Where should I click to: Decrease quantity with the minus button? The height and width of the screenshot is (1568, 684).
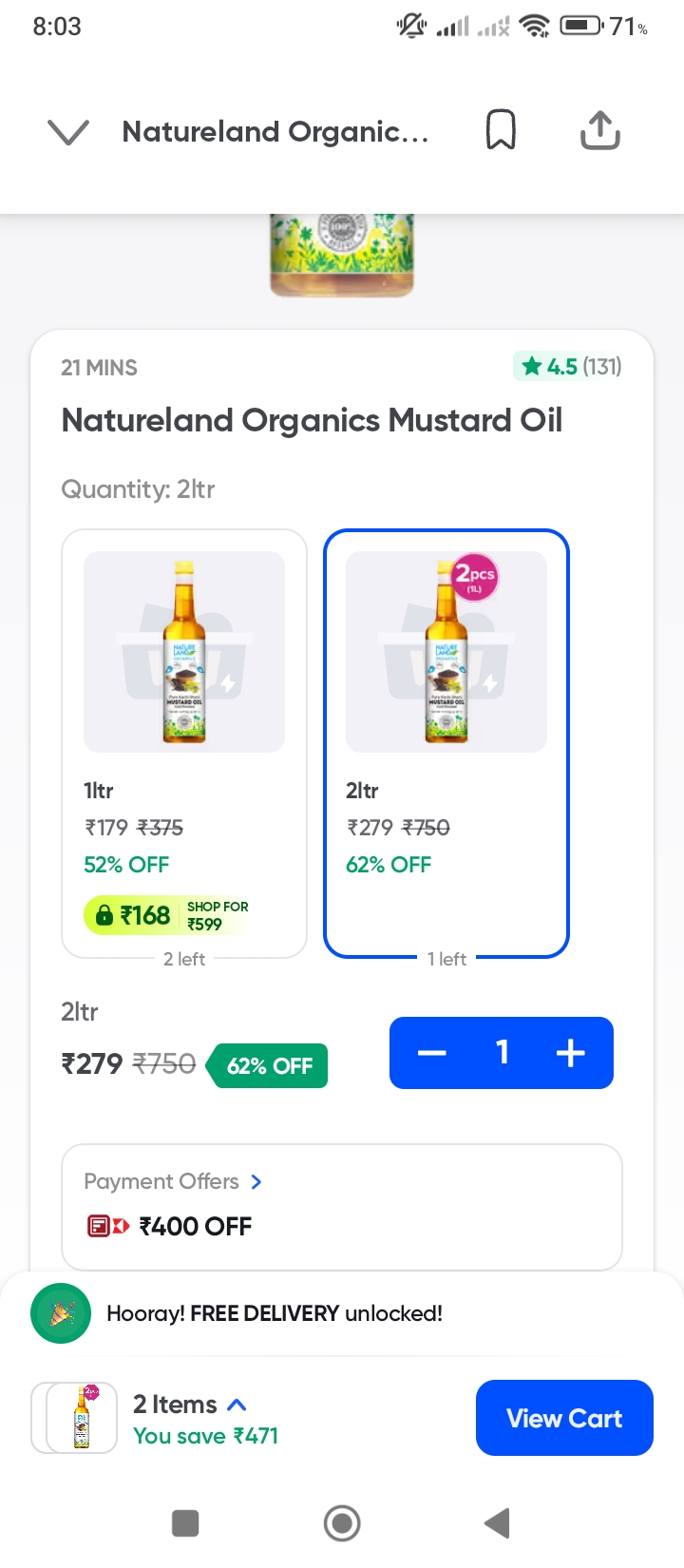[x=432, y=1053]
